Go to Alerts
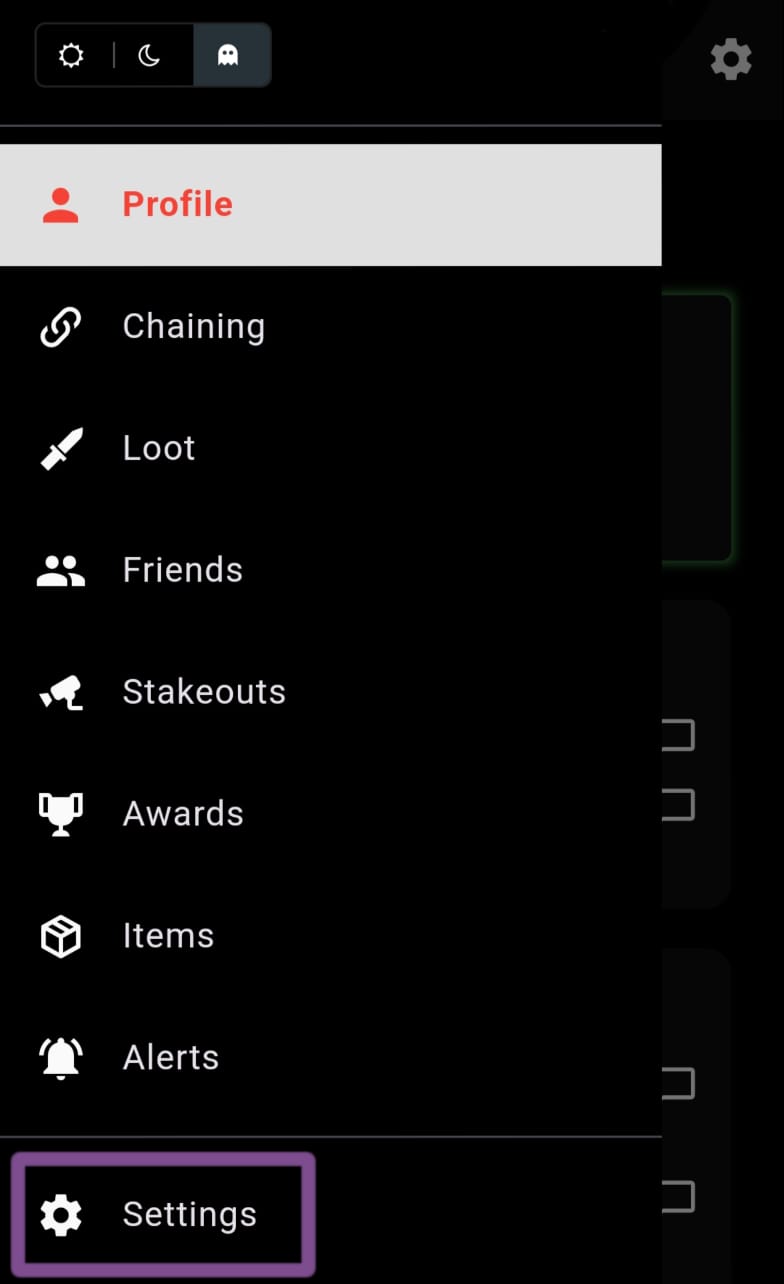 coord(330,1059)
